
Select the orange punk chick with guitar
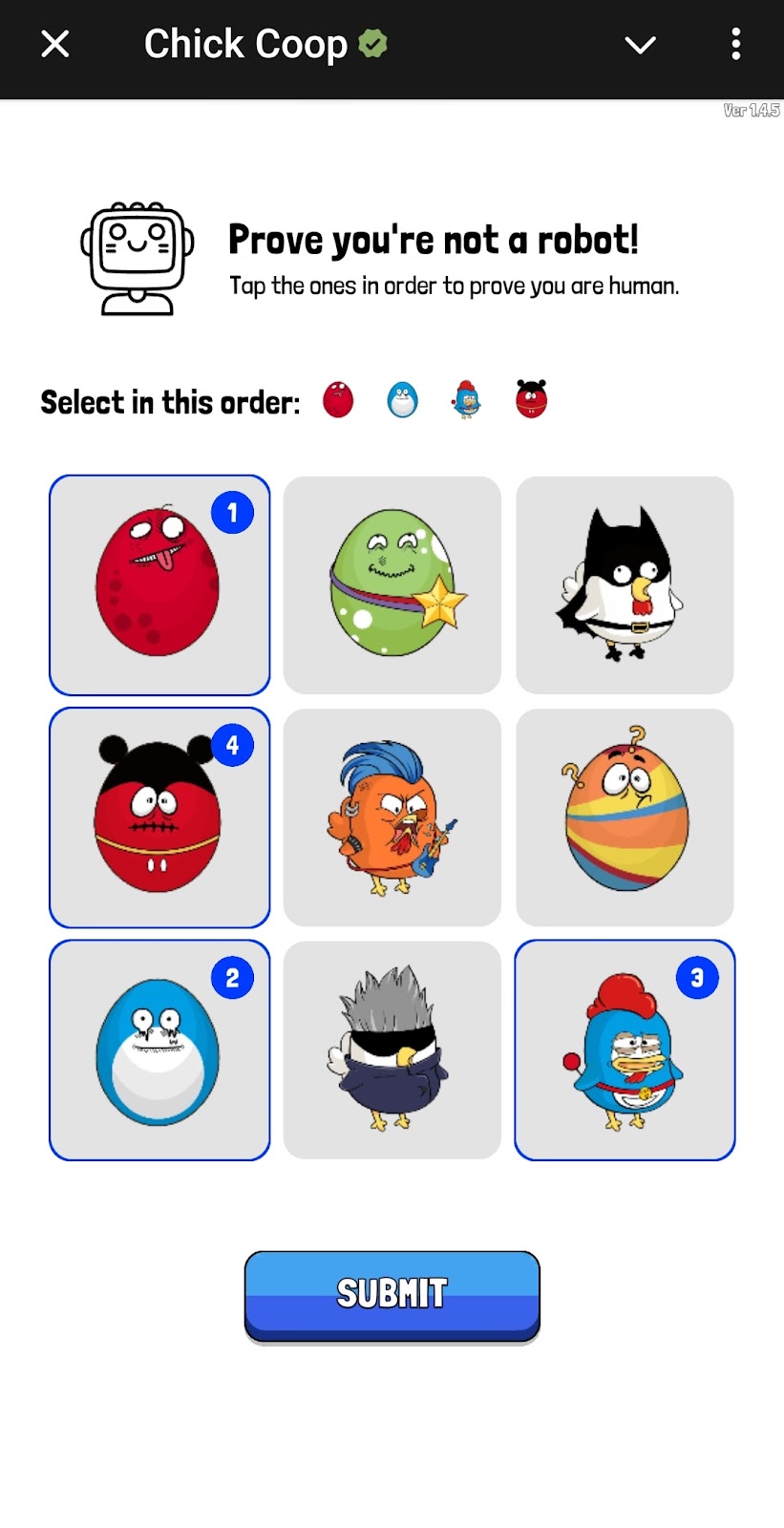392,817
